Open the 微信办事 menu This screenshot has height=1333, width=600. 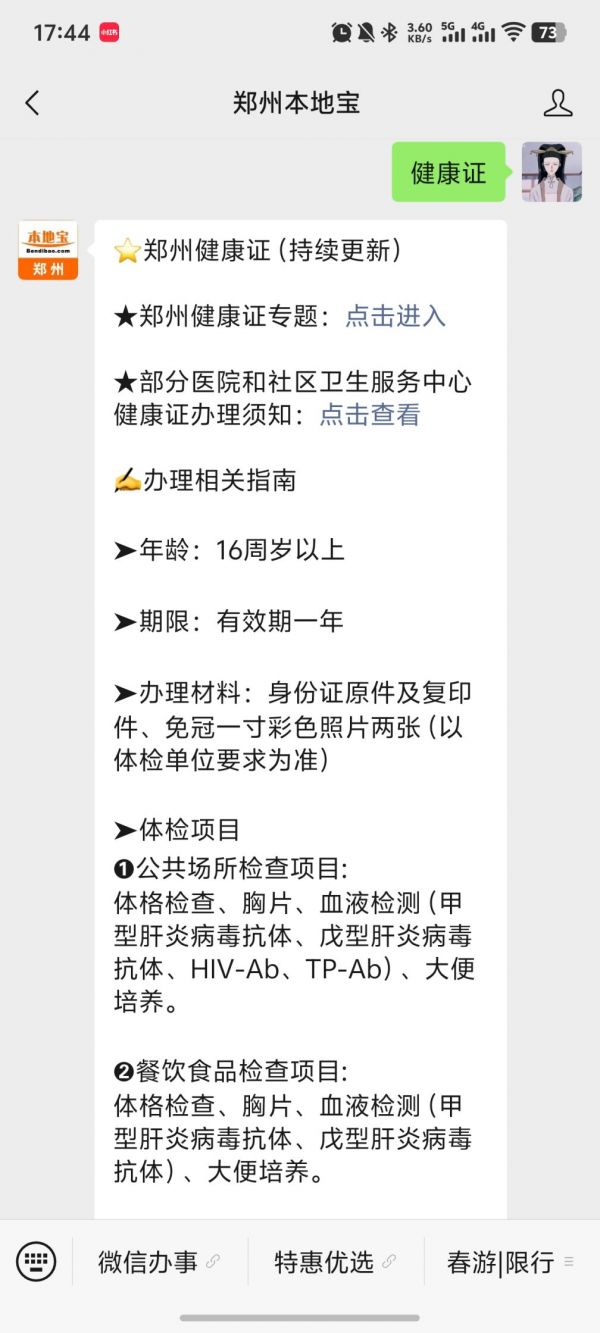tap(159, 1262)
